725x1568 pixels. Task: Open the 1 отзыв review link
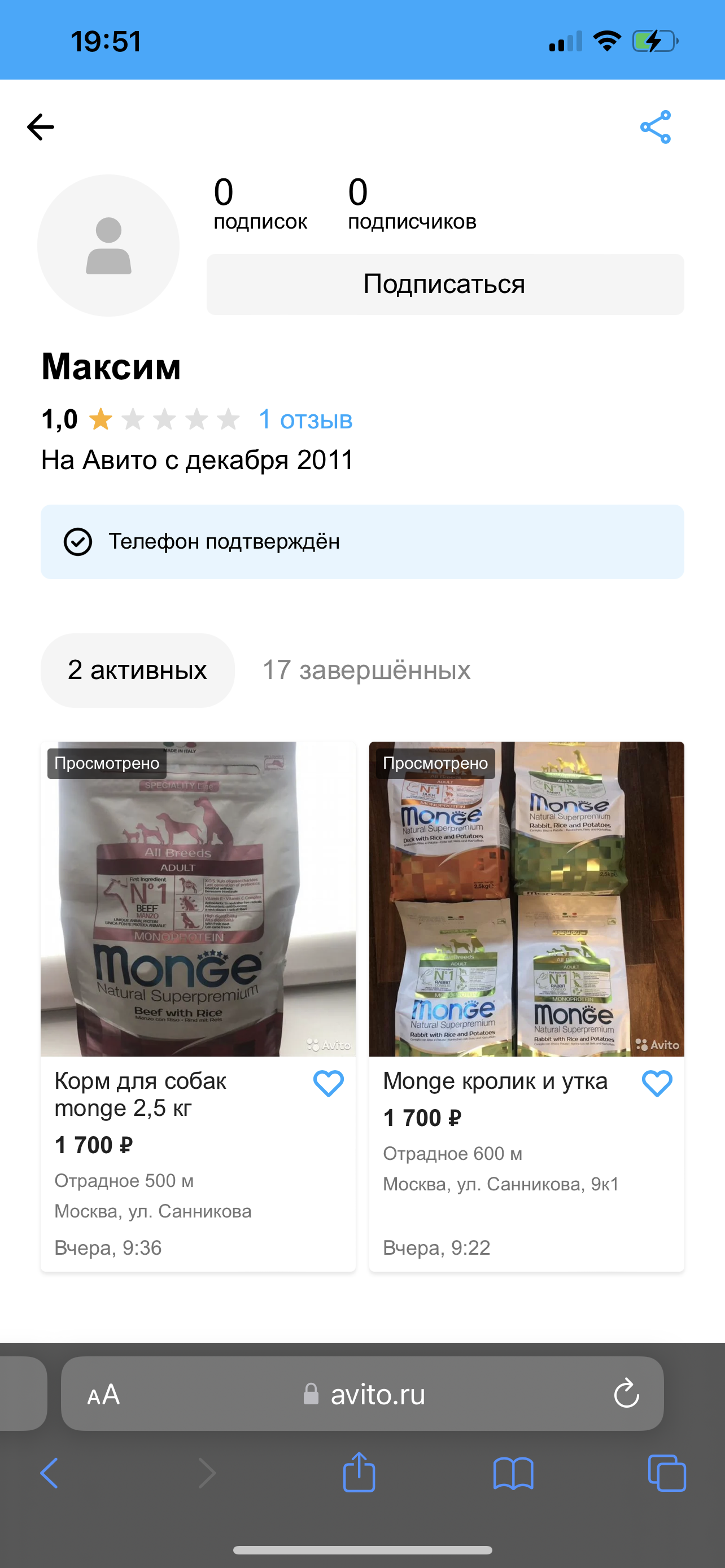coord(305,419)
